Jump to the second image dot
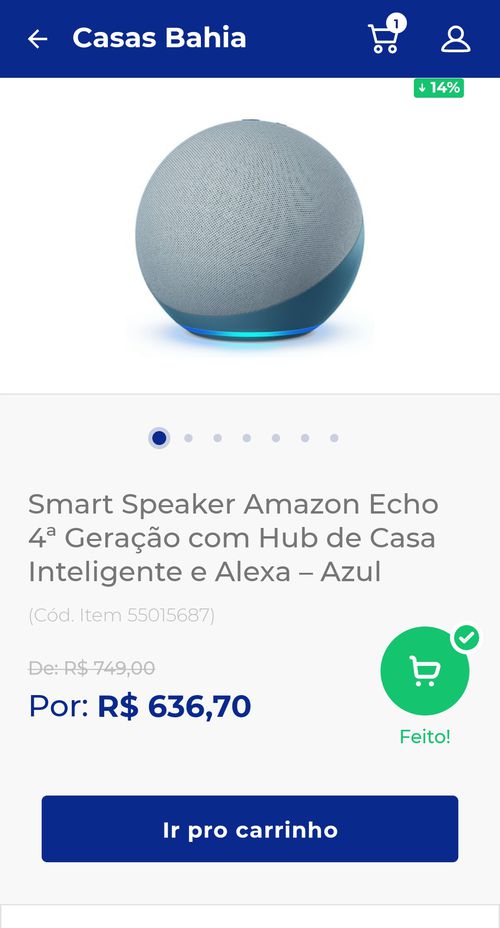This screenshot has height=928, width=500. click(x=188, y=438)
